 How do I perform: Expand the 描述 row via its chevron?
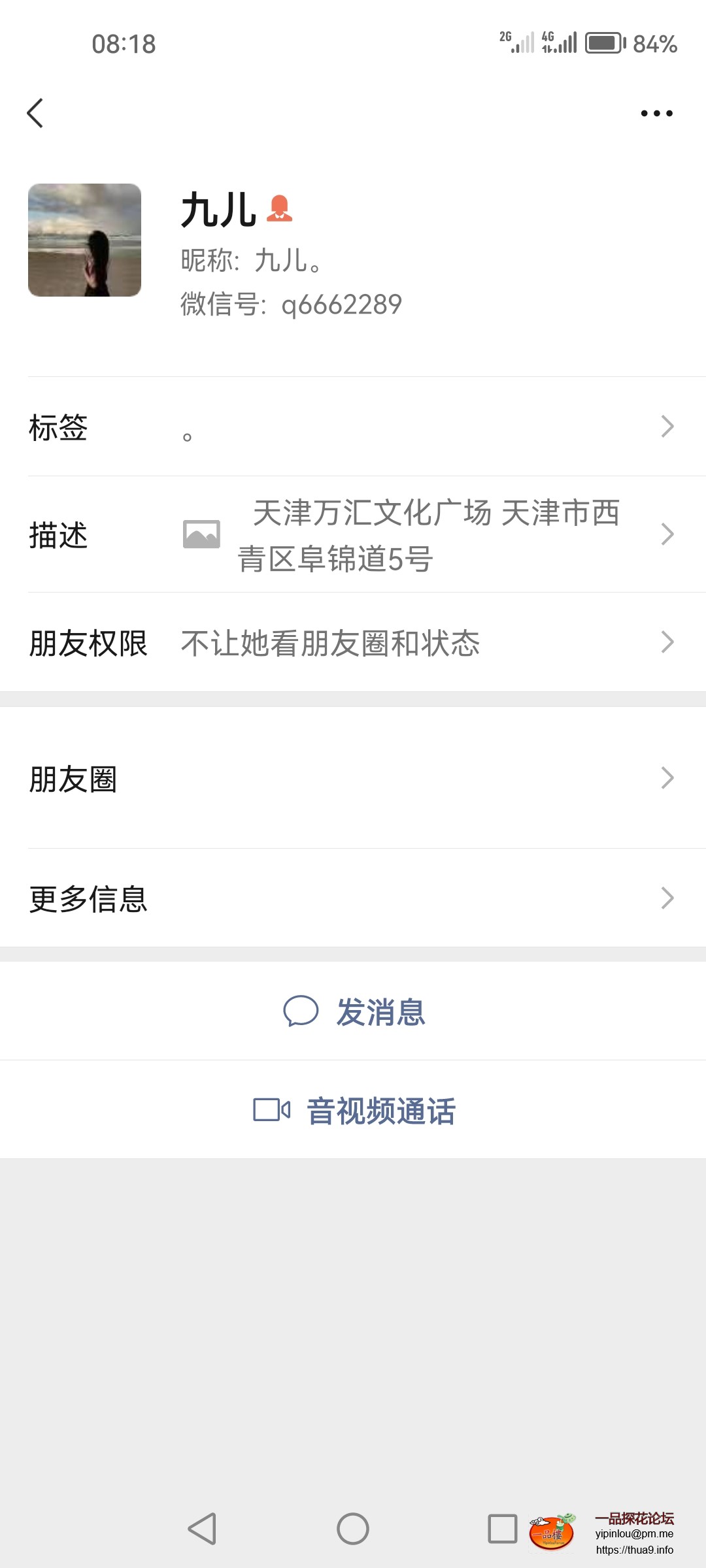[x=667, y=534]
